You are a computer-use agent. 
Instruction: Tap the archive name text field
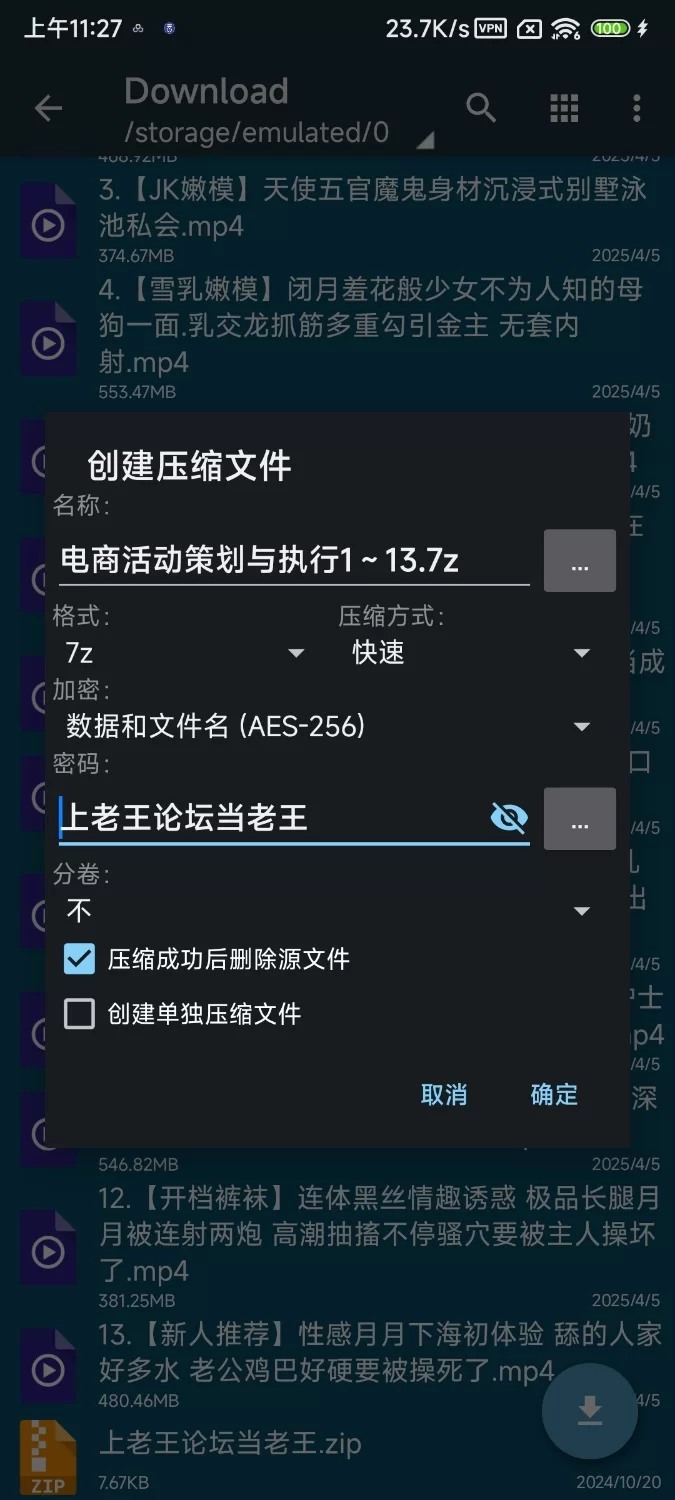290,560
